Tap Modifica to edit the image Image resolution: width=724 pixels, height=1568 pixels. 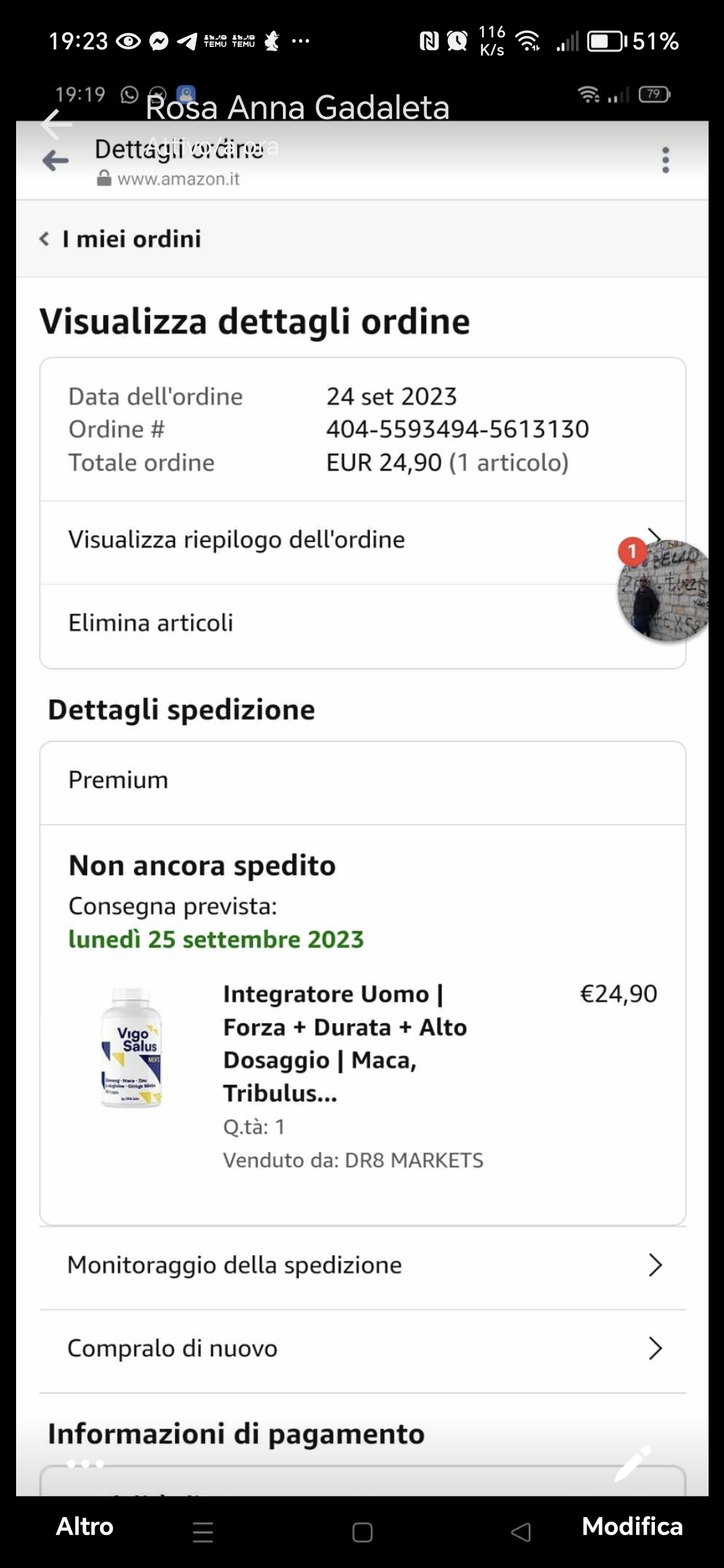(631, 1526)
